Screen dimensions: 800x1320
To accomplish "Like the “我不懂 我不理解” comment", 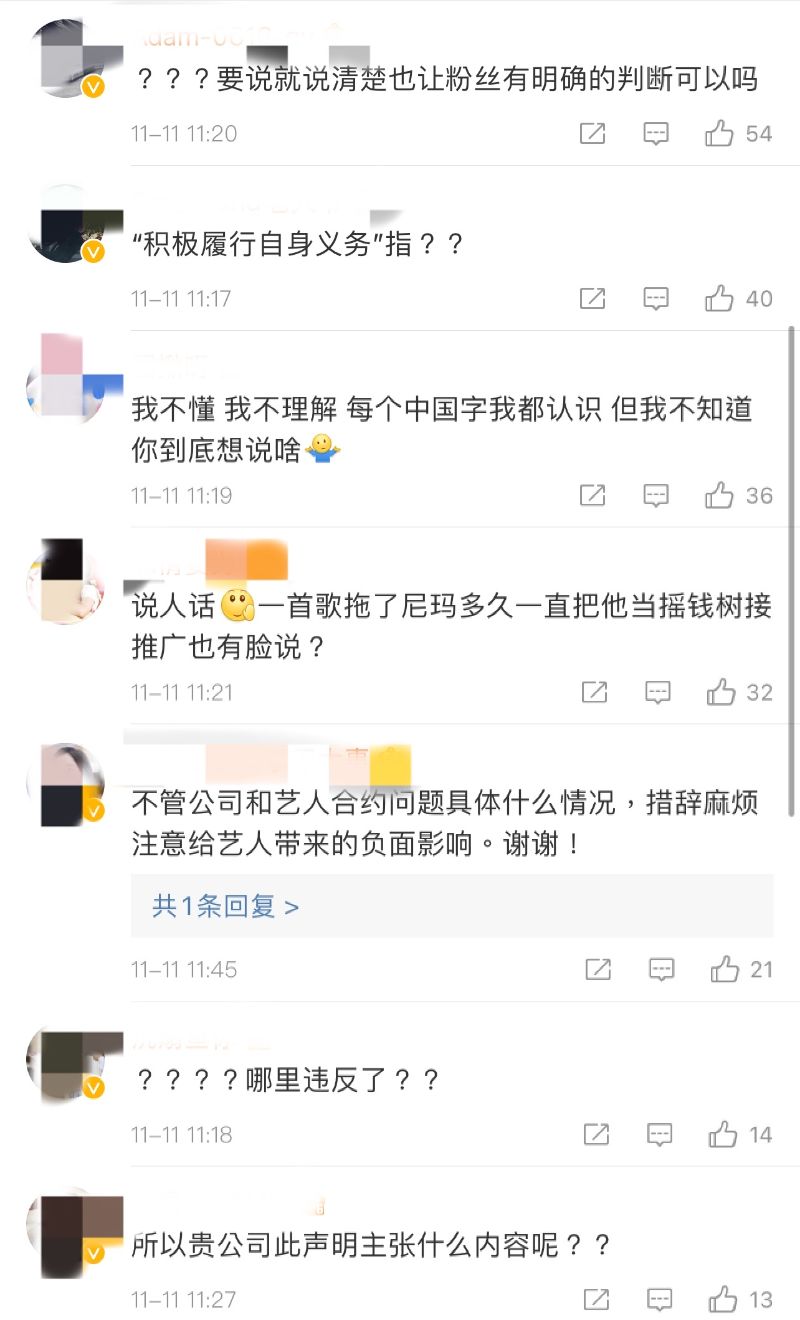I will 720,495.
